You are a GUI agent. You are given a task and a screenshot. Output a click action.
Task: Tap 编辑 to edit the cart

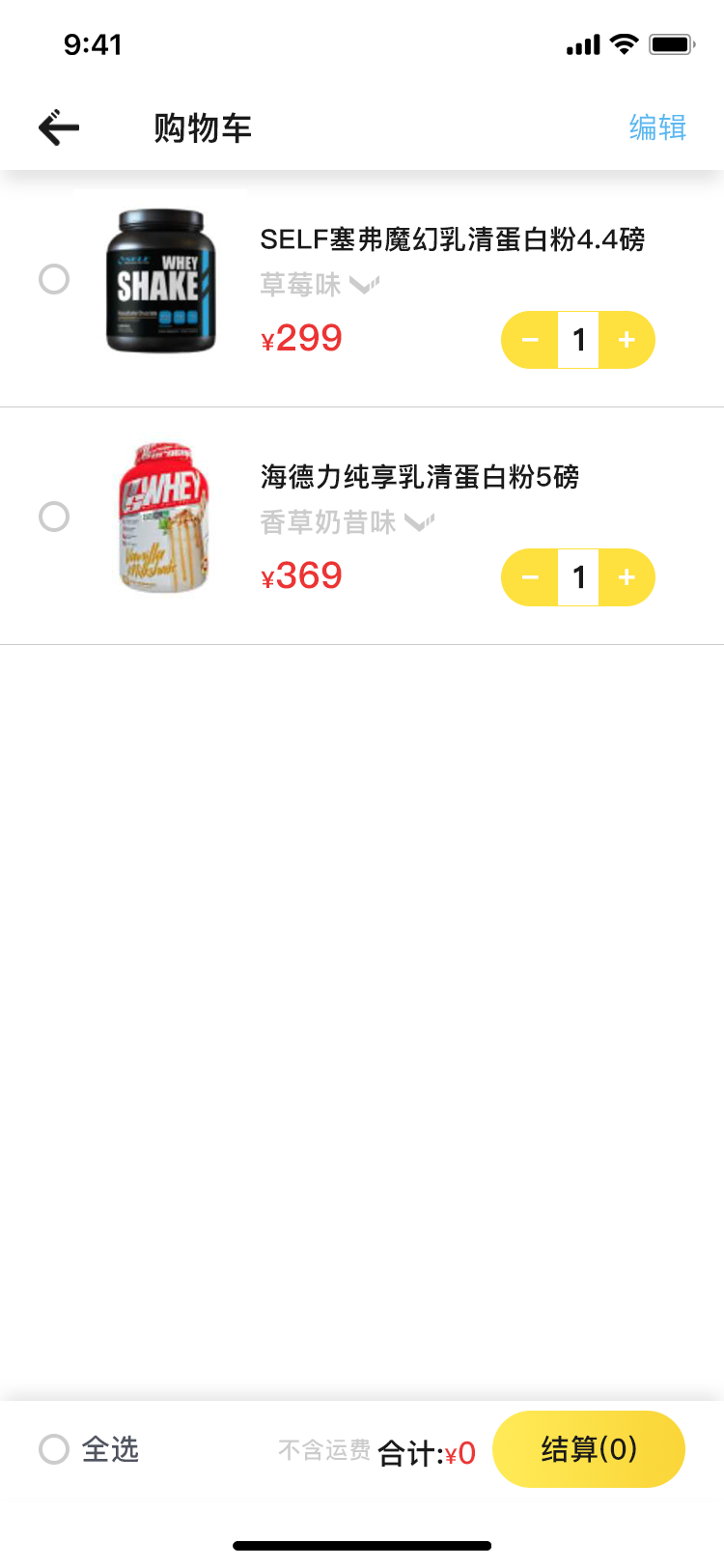pos(657,127)
